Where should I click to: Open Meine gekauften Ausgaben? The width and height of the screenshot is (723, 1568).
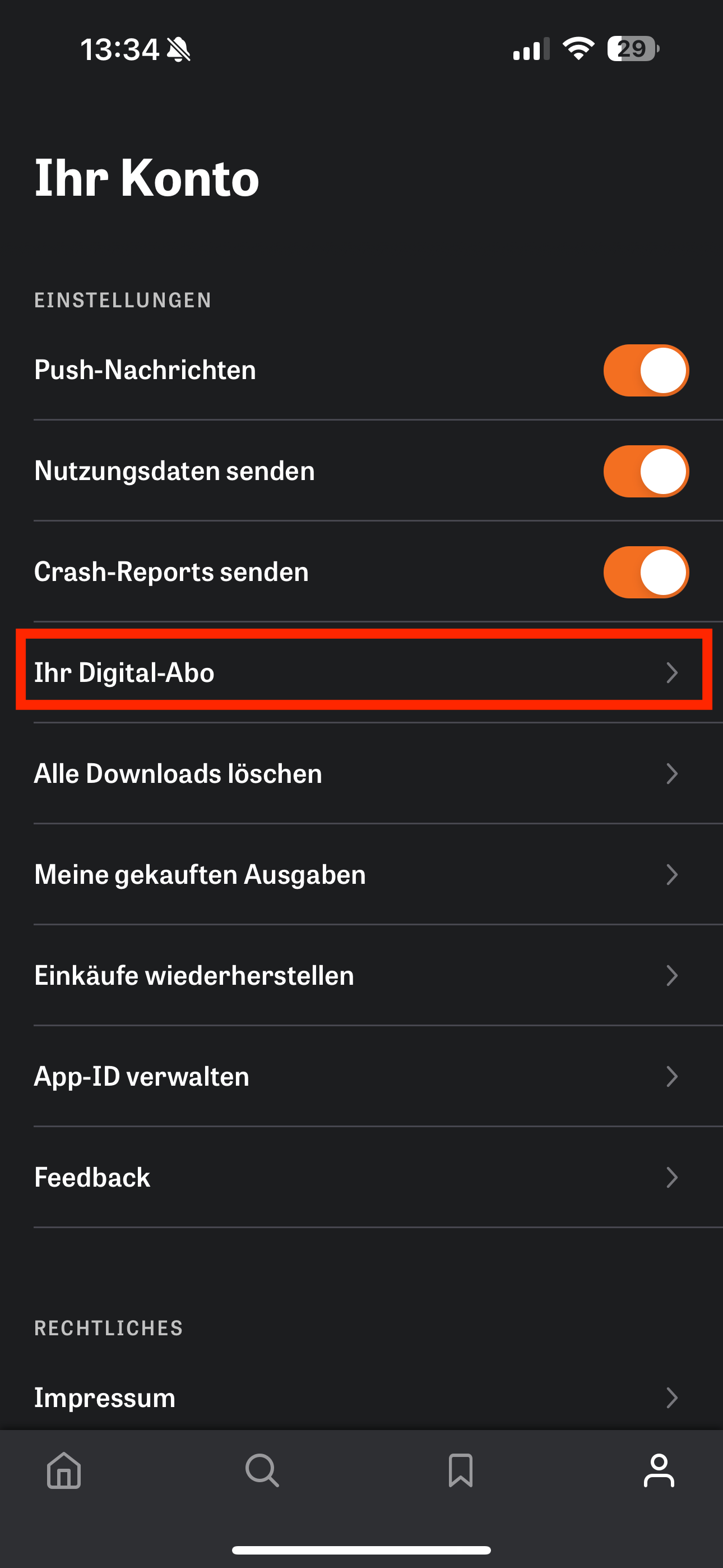point(363,875)
